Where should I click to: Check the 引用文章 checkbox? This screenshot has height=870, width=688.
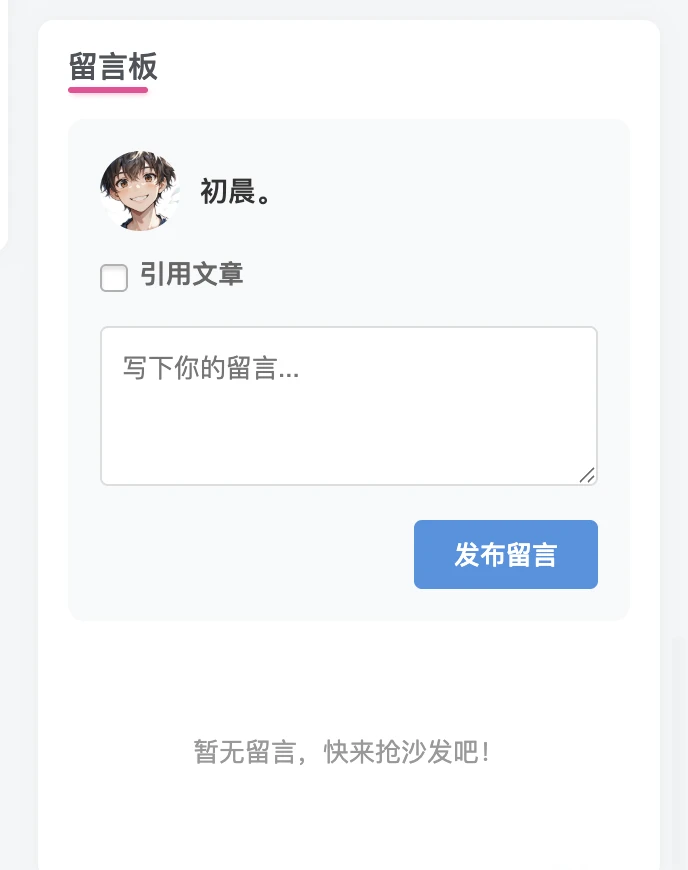(114, 278)
